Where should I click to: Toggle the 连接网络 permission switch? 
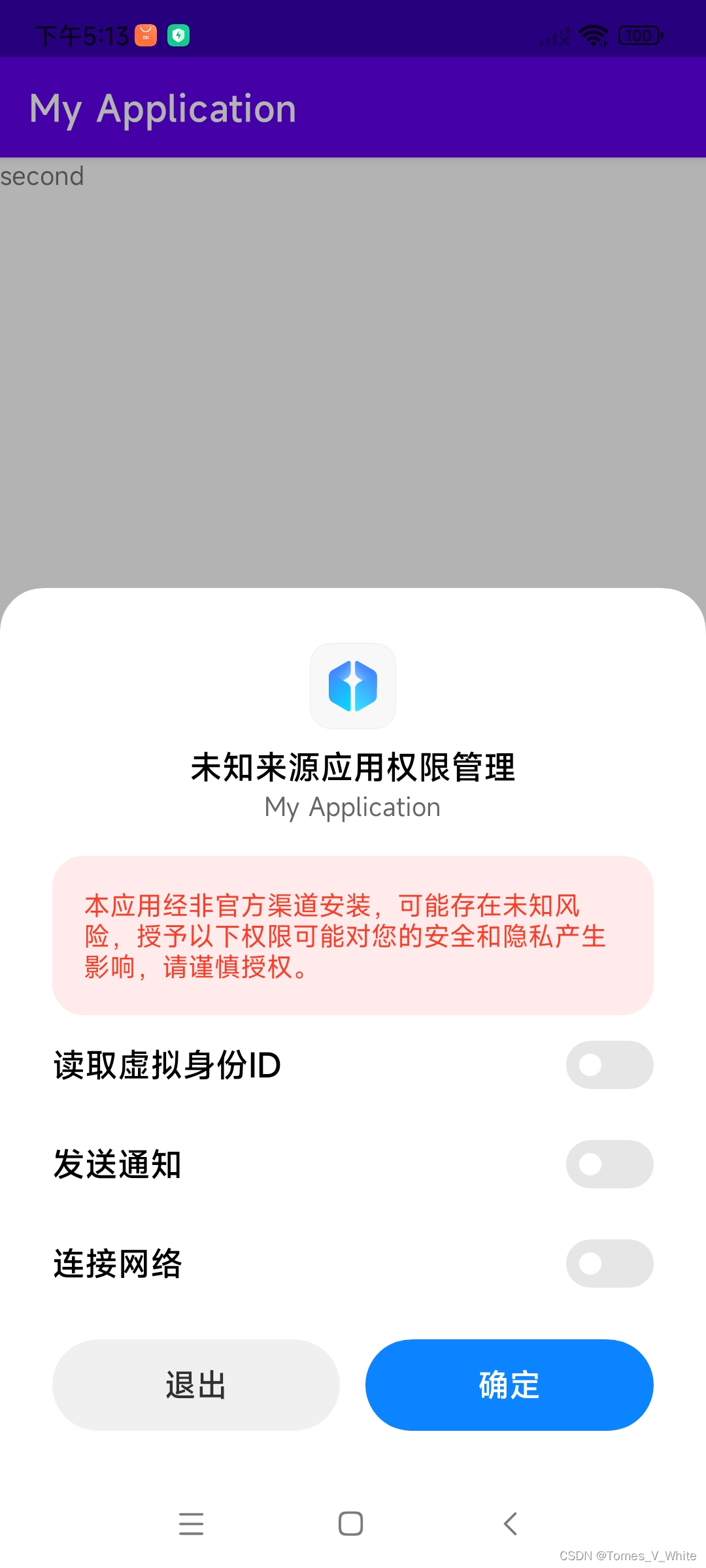click(x=609, y=1264)
